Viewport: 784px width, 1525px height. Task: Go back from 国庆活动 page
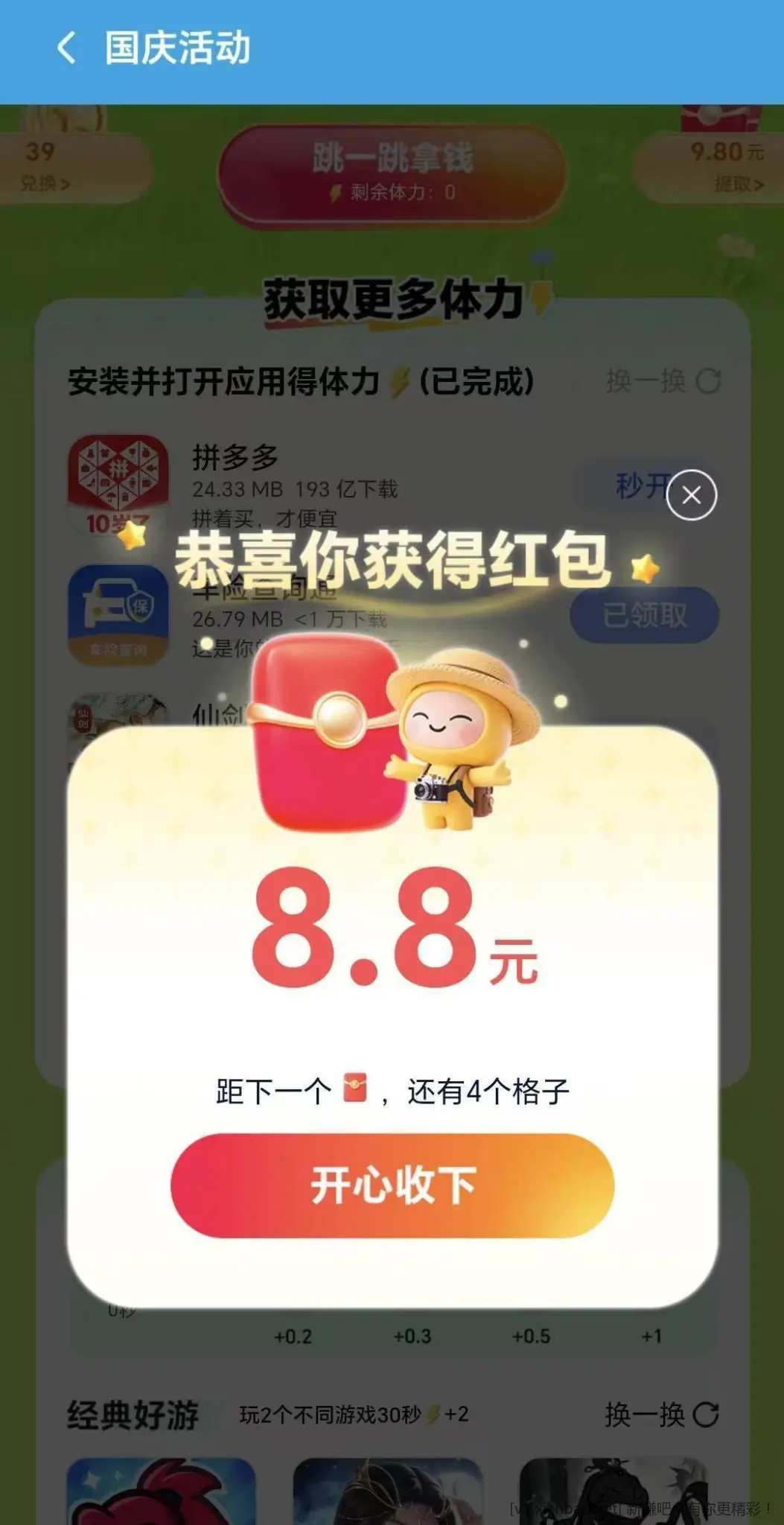(x=66, y=48)
